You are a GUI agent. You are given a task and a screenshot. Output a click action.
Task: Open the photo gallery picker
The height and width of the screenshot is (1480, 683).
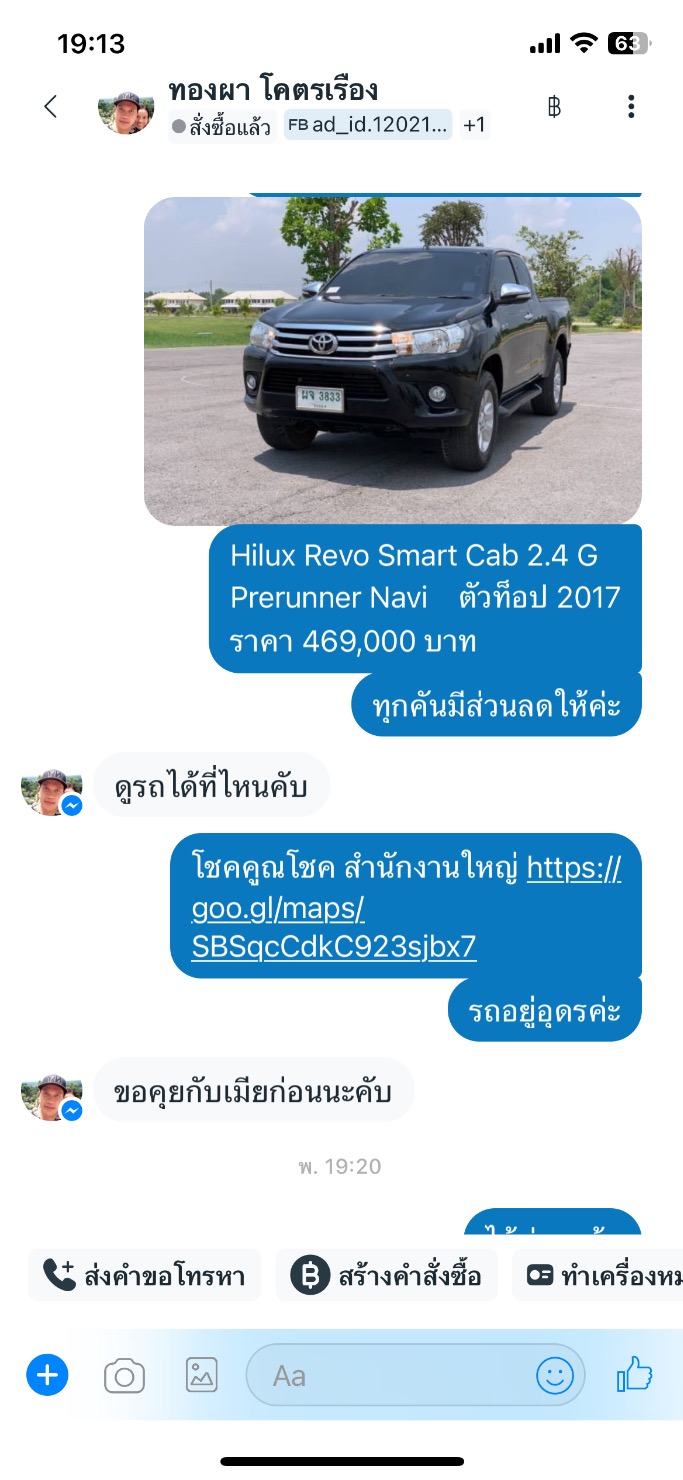tap(202, 1376)
